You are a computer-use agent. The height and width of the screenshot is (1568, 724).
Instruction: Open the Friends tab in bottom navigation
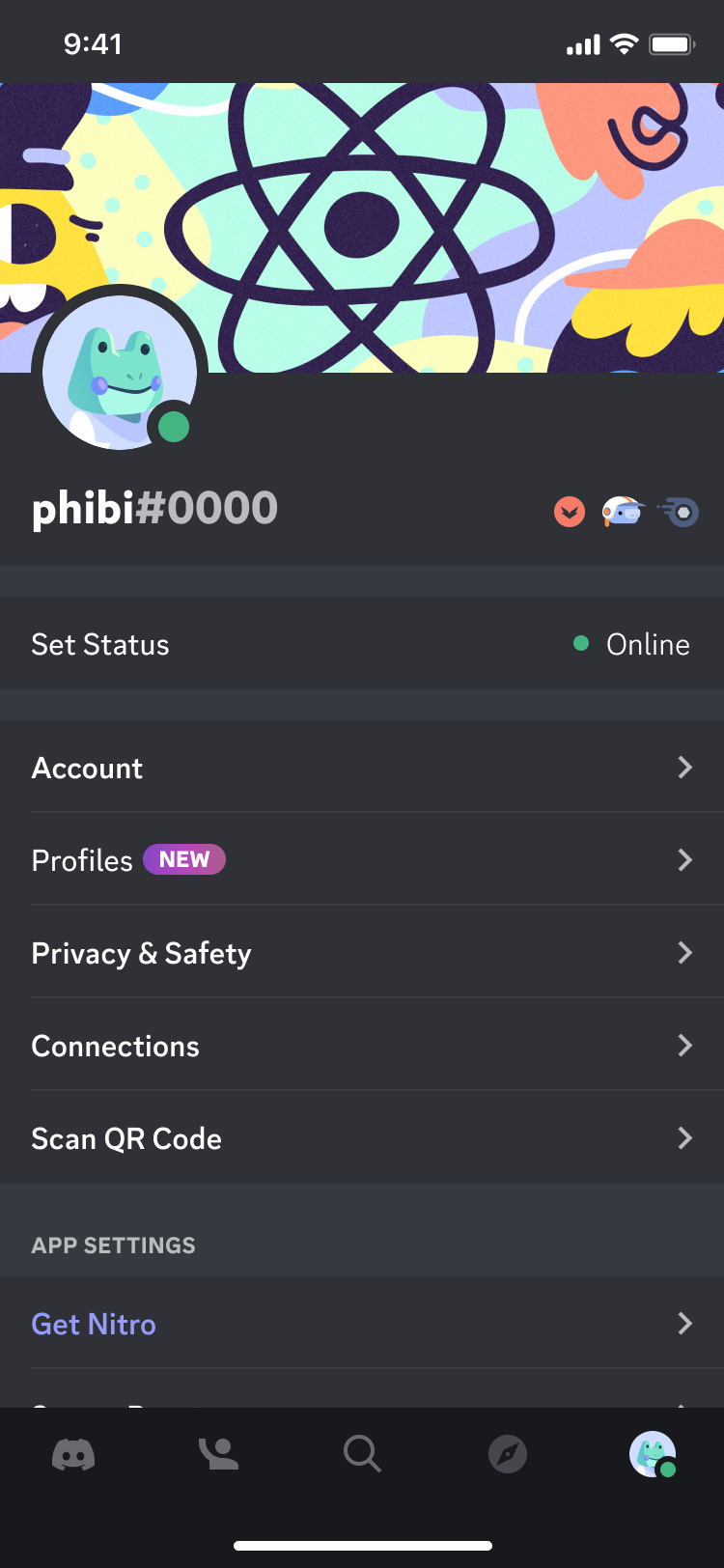coord(217,1454)
